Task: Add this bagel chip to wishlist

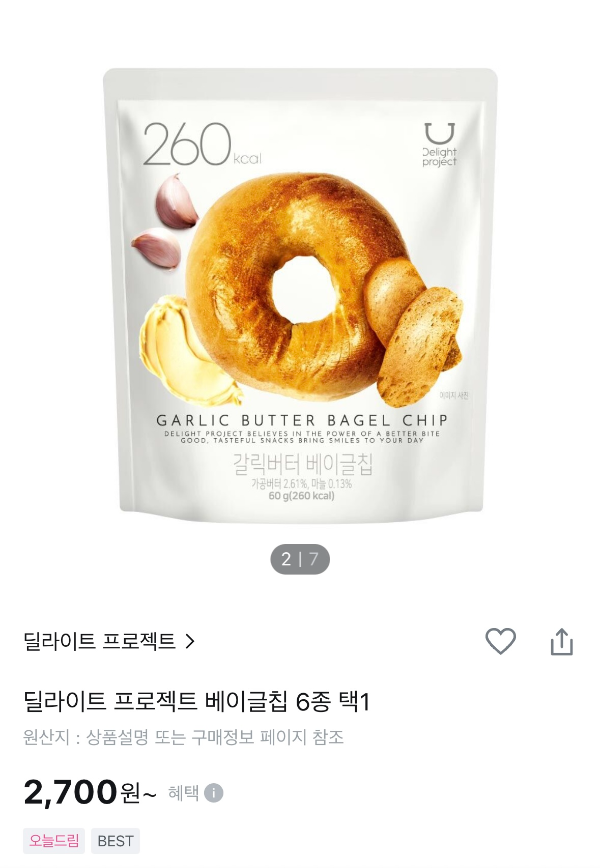Action: tap(500, 641)
